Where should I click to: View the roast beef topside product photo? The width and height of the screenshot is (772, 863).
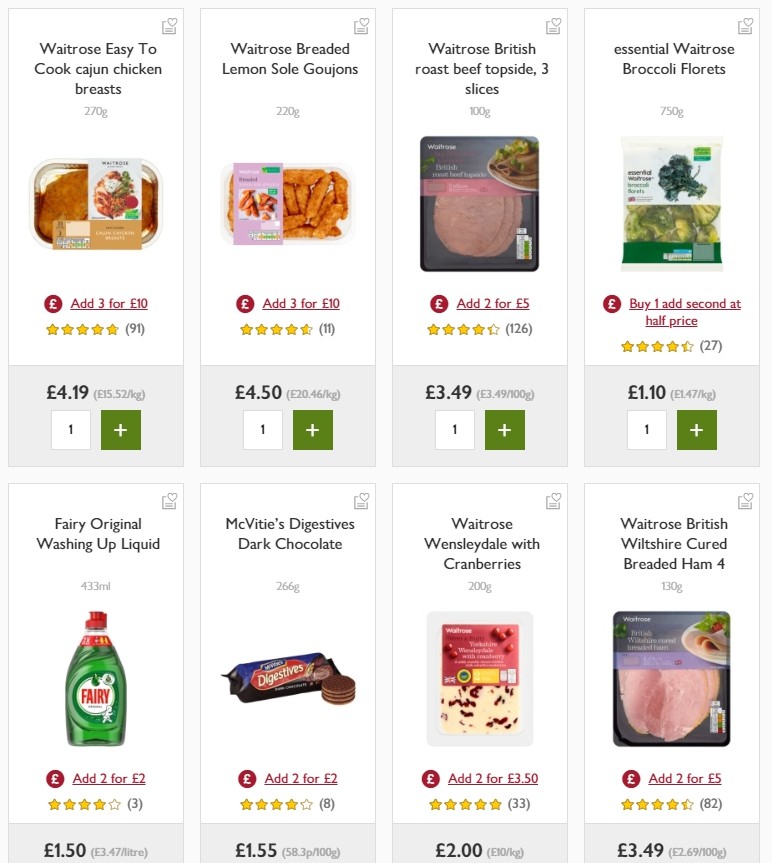coord(480,203)
